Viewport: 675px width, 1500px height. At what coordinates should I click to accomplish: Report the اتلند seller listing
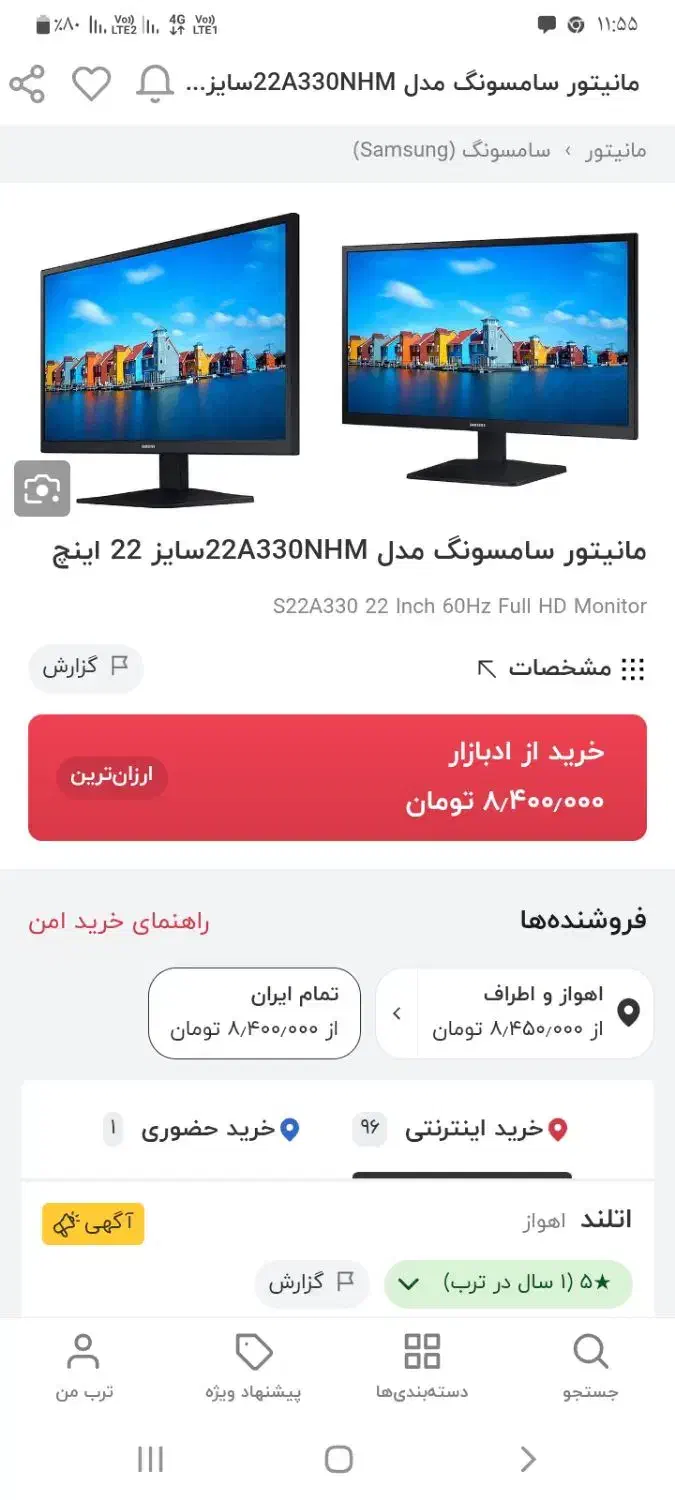311,1283
